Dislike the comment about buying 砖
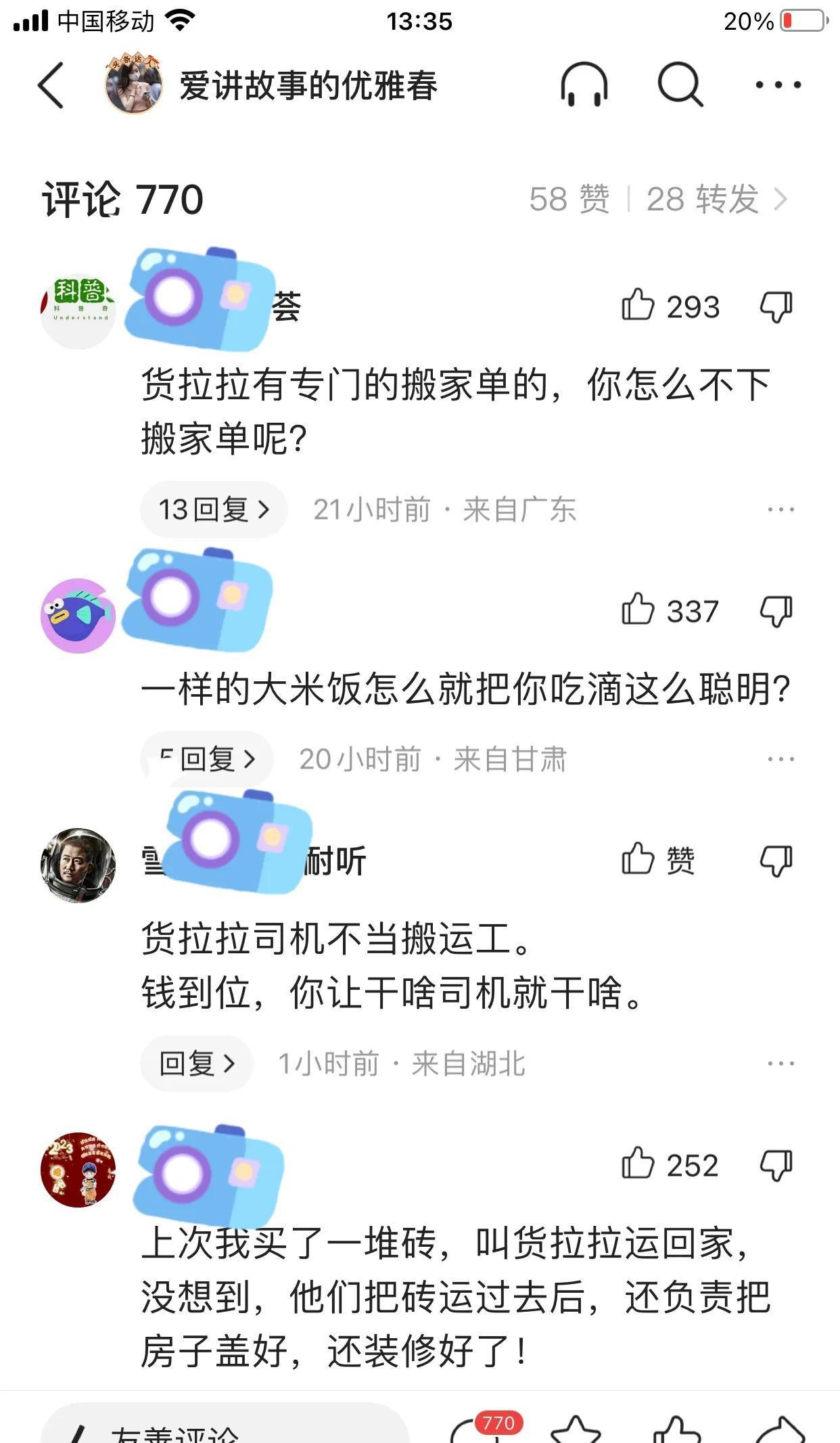 tap(776, 1165)
